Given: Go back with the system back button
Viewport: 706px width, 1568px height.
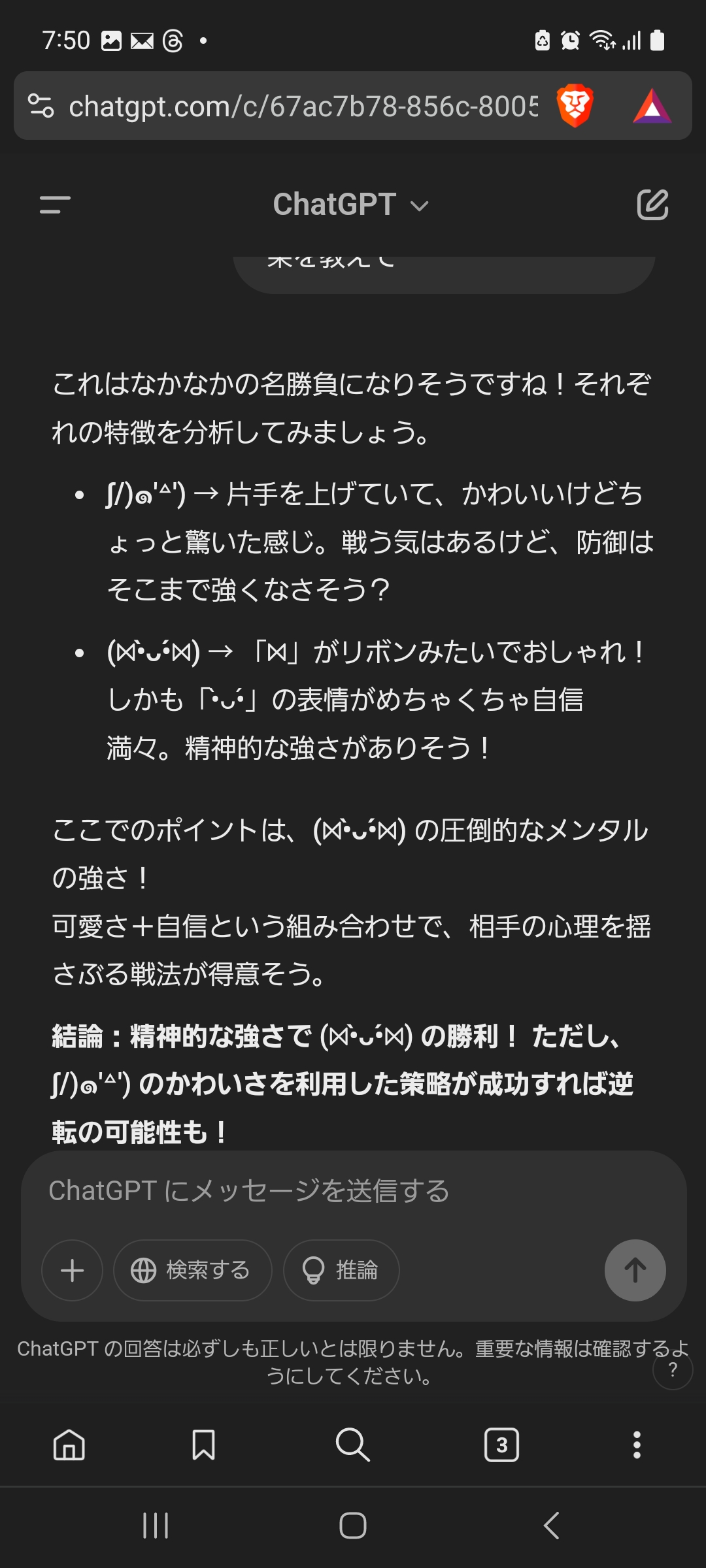Looking at the screenshot, I should coord(552,1526).
